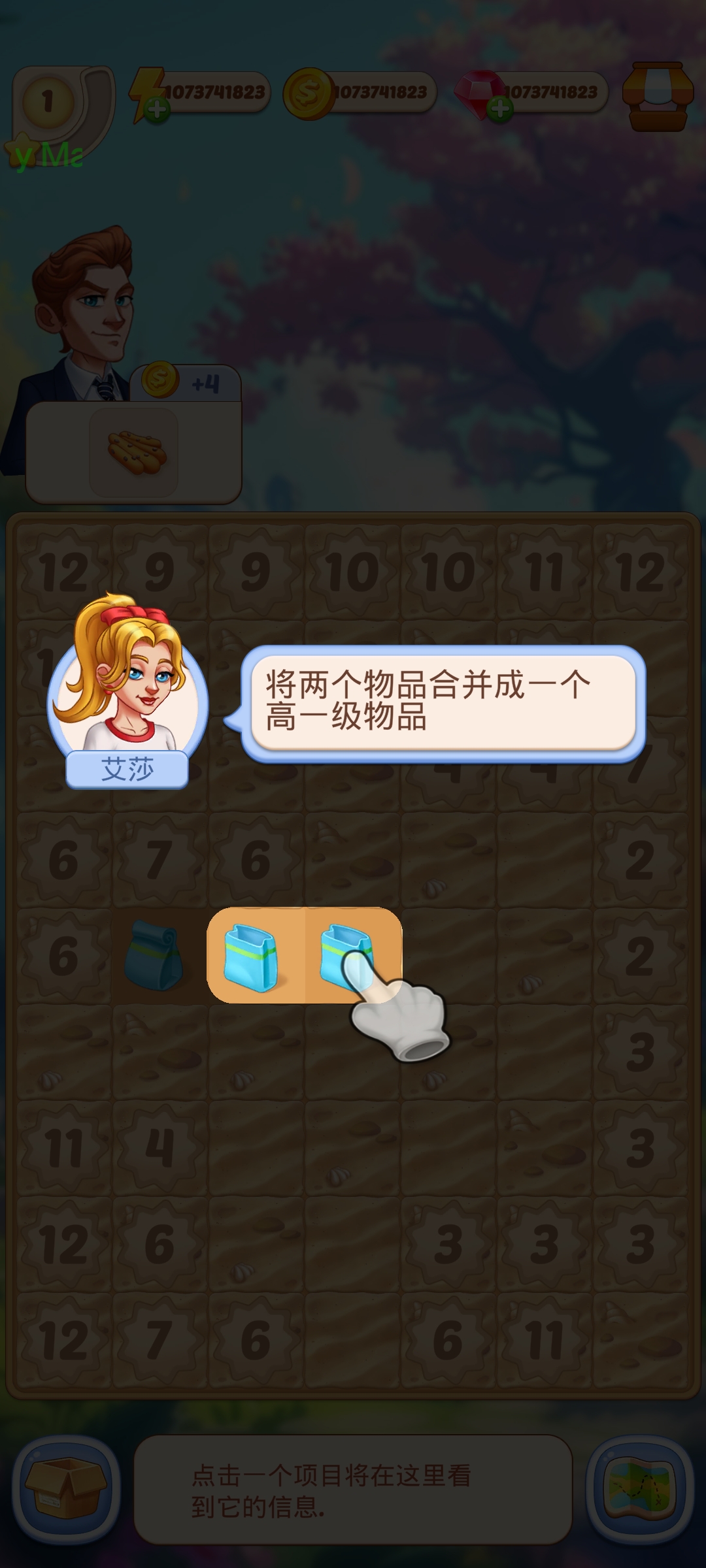
Task: Tap the dark rolled bag on the board
Action: (x=155, y=955)
